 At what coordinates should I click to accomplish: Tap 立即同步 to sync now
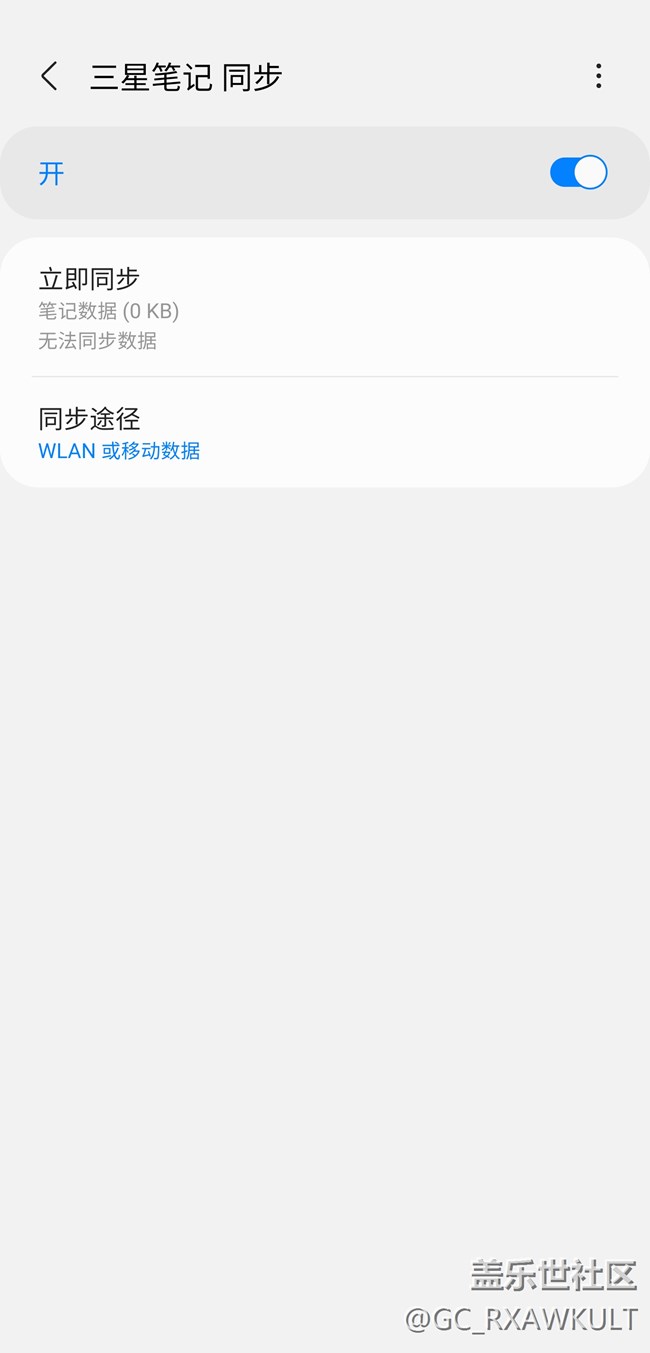(324, 308)
